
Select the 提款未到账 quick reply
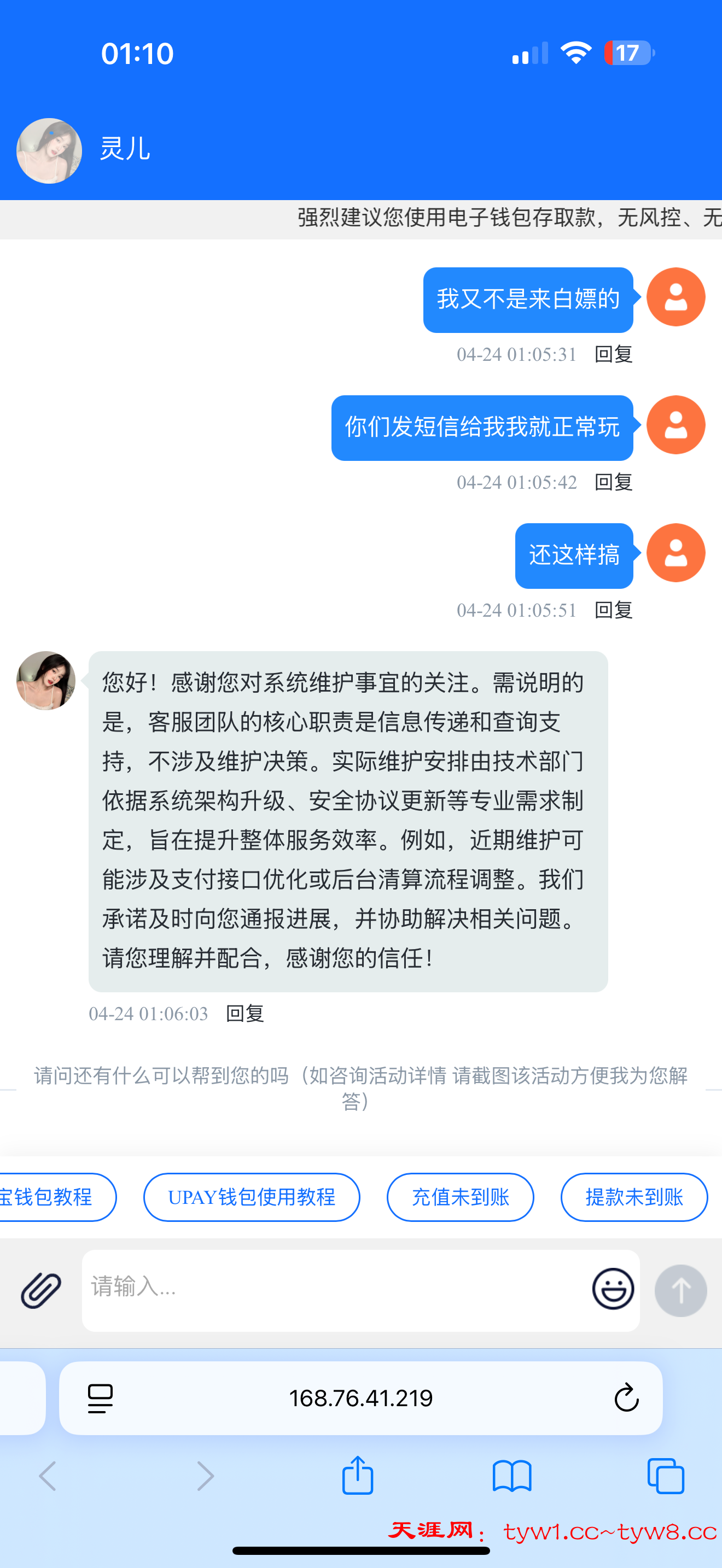[x=634, y=1197]
